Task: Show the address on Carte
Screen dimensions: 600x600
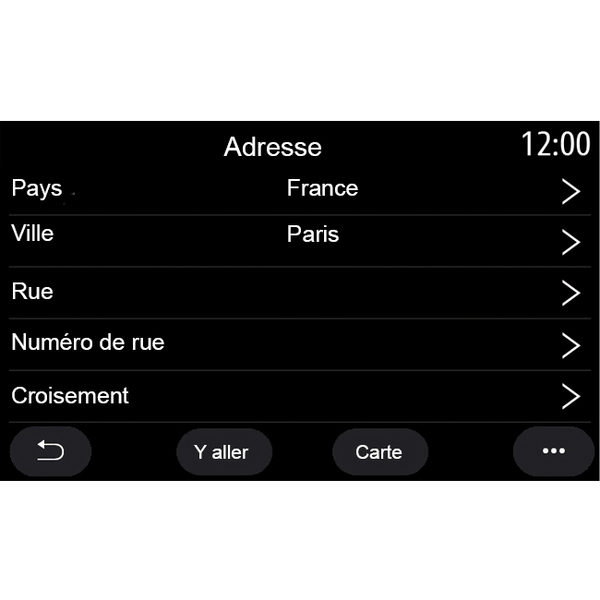Action: point(379,452)
